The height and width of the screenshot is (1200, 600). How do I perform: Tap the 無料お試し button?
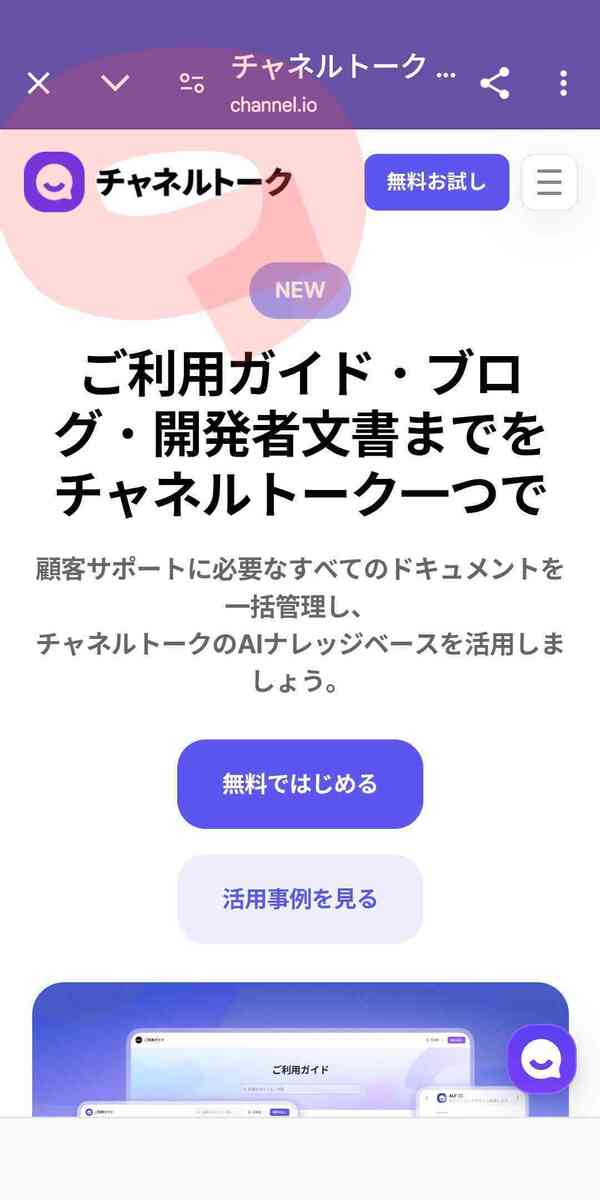436,182
